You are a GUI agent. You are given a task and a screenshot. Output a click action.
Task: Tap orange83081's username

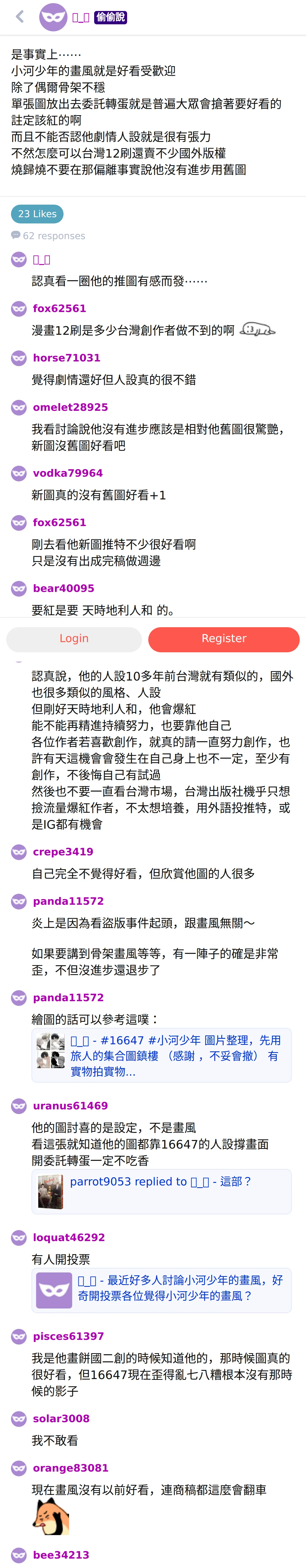71,1468
